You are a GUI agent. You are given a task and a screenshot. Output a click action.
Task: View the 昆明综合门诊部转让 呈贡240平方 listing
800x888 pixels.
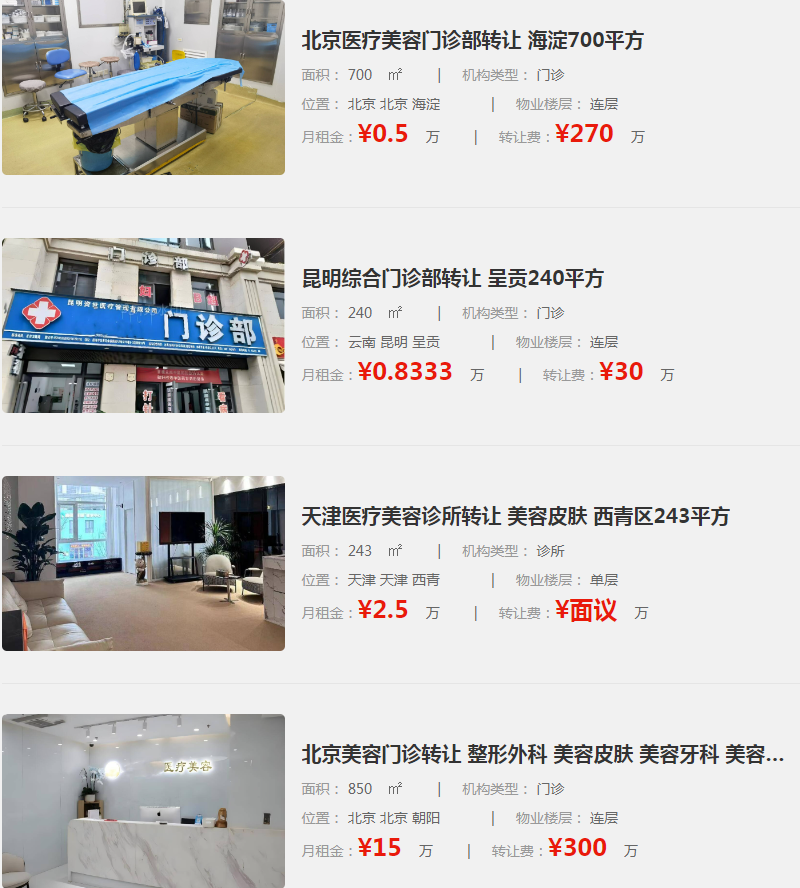click(453, 279)
